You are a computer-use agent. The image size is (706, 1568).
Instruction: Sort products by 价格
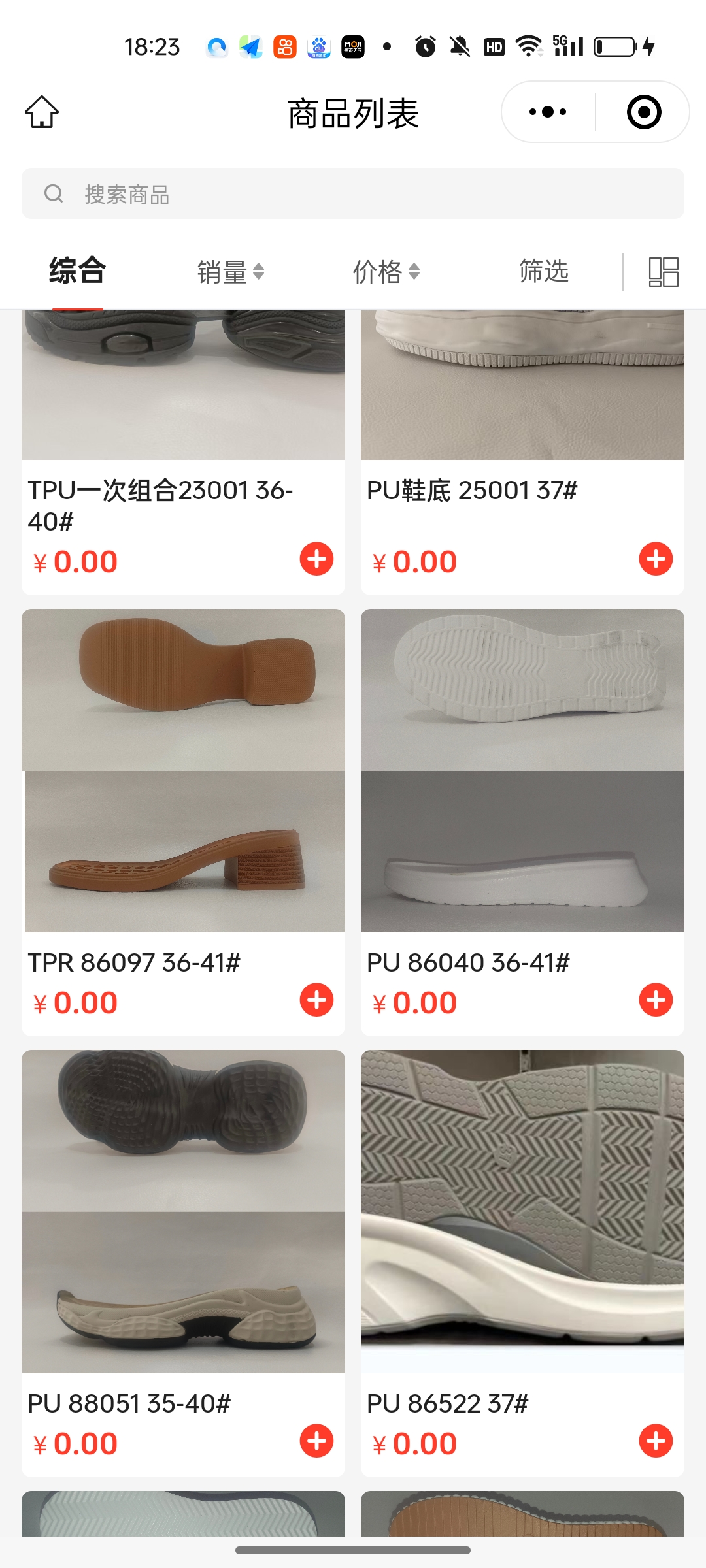[386, 272]
